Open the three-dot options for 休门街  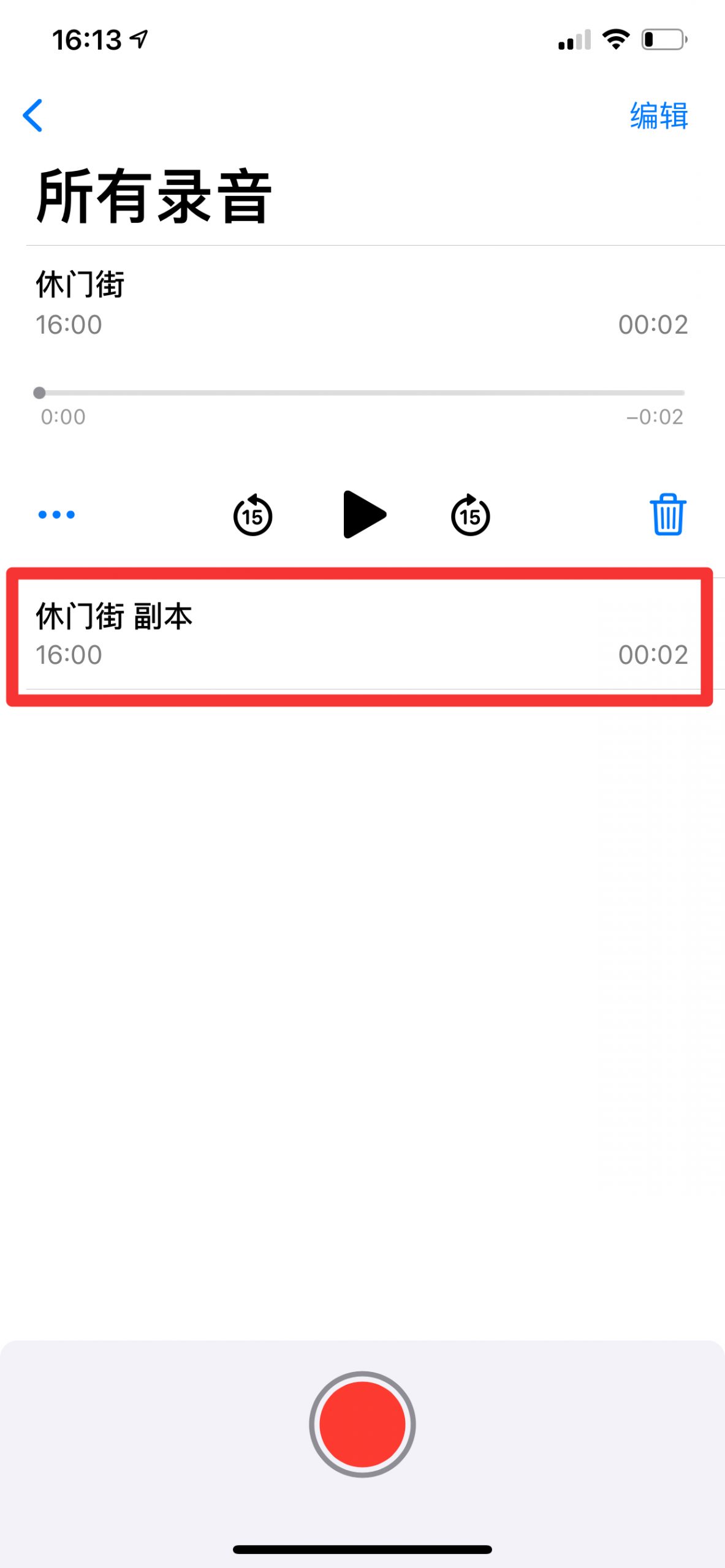(56, 514)
